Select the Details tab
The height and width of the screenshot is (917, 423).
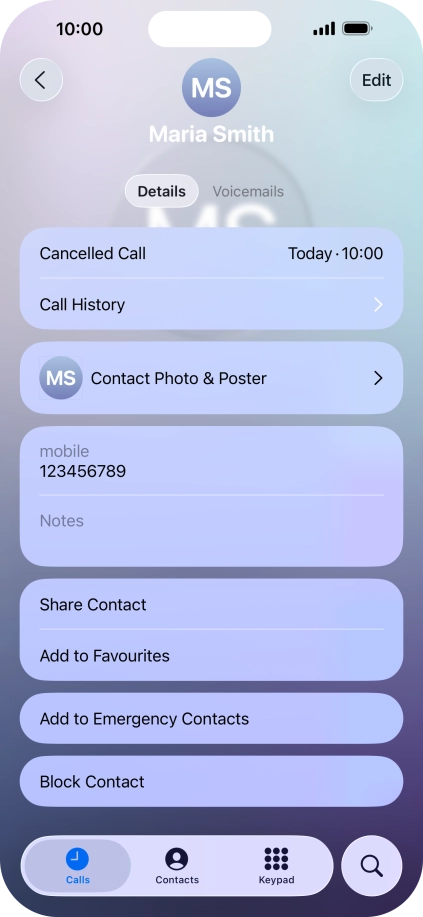click(x=161, y=191)
